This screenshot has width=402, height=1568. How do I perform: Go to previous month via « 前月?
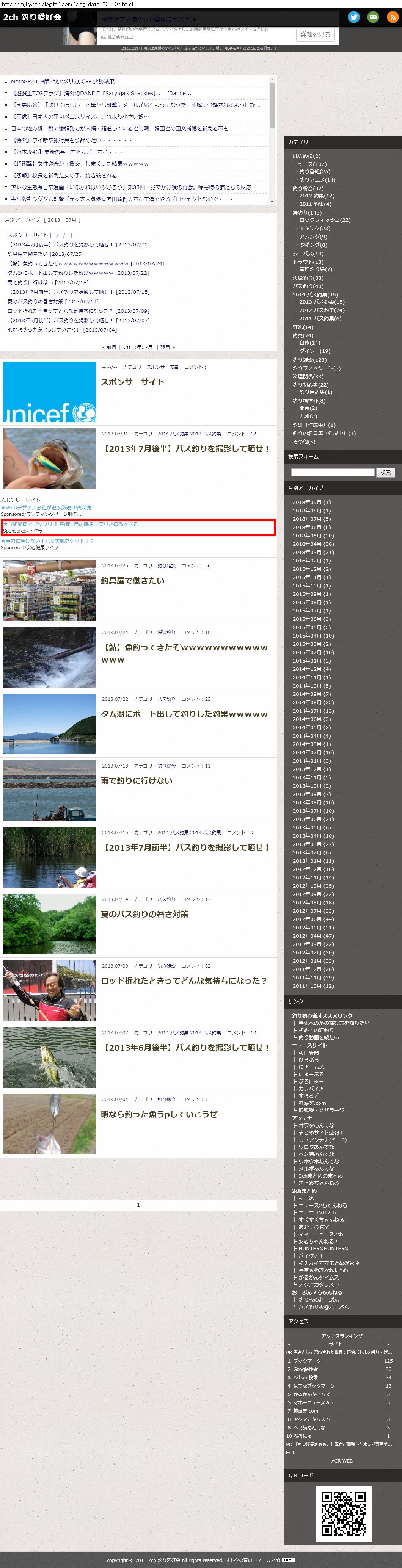point(110,348)
